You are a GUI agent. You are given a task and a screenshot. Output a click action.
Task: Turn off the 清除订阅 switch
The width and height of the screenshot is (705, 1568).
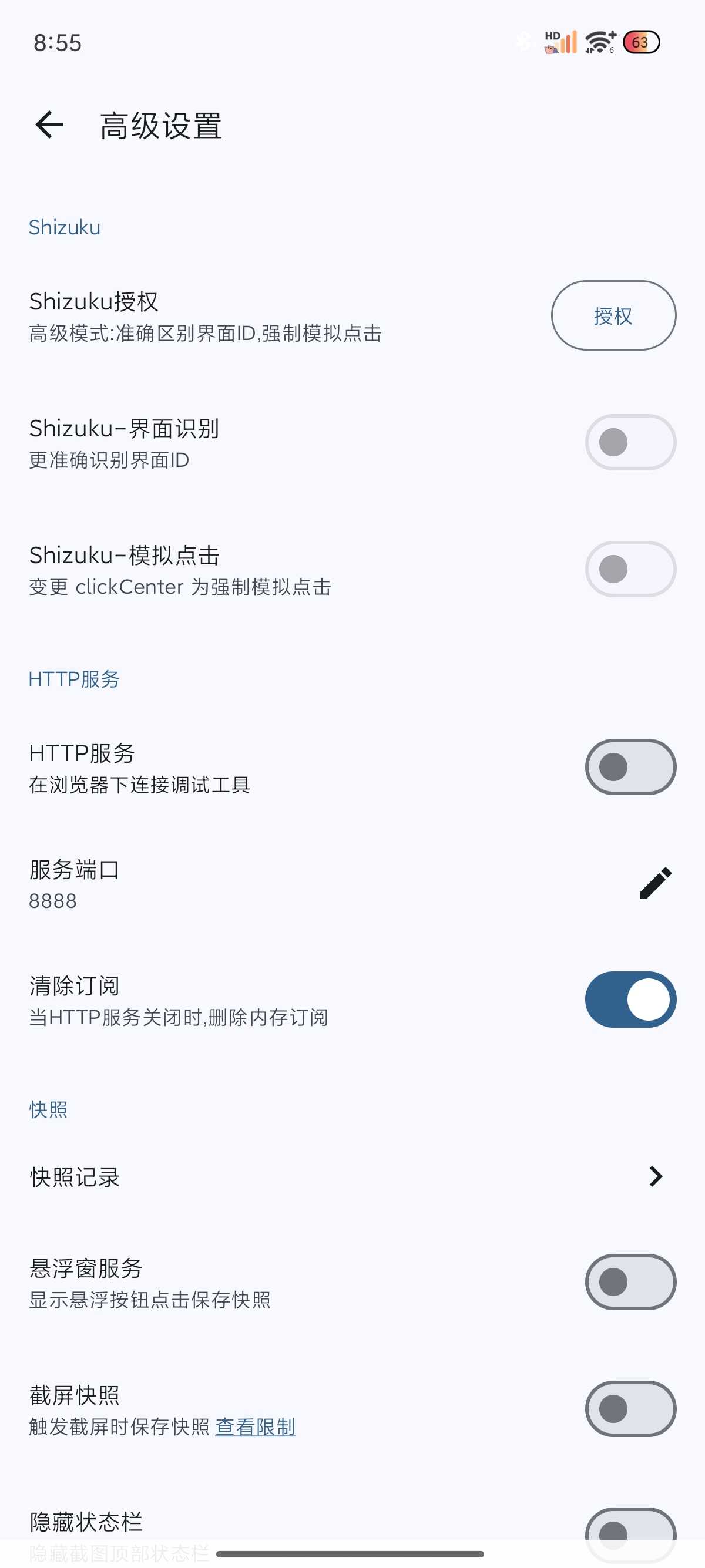pos(630,1000)
